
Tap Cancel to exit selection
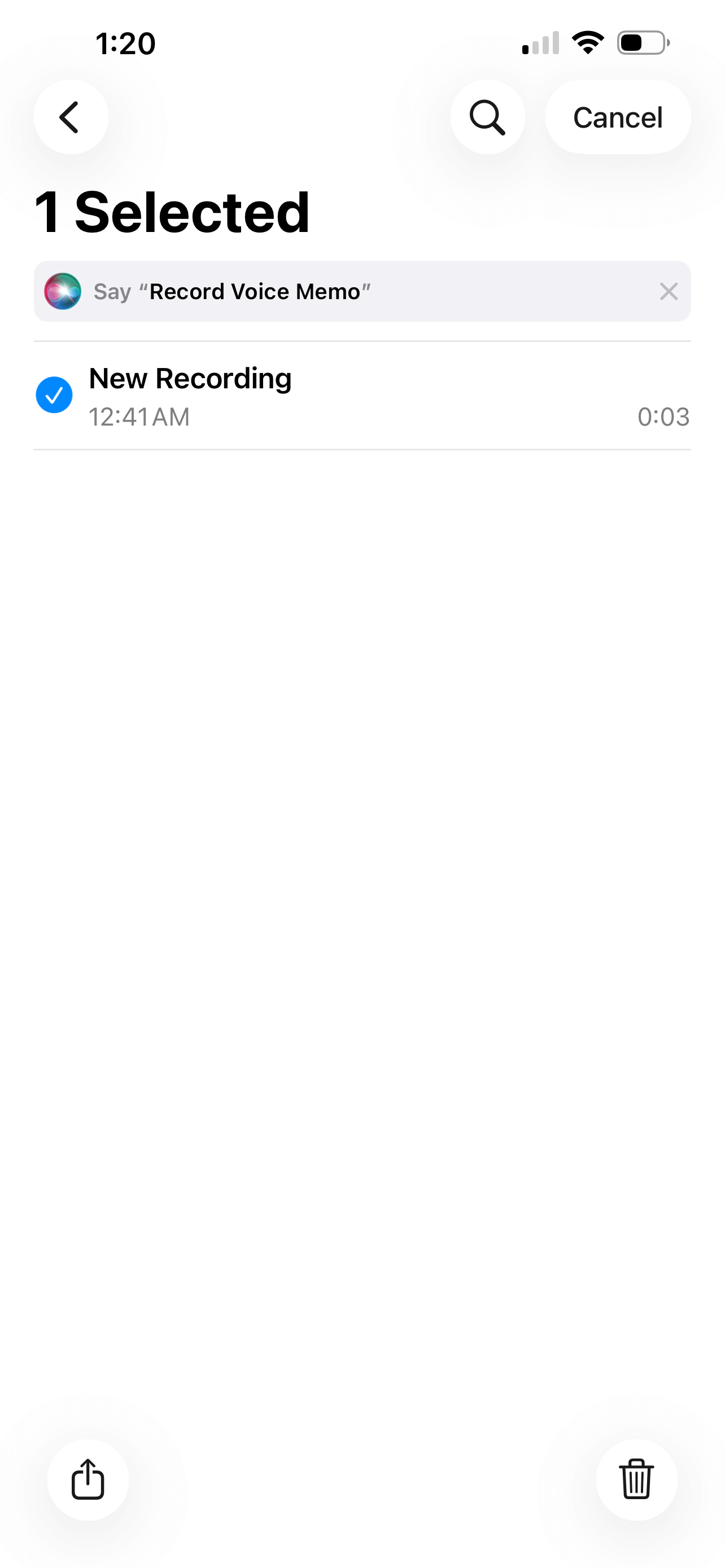[617, 117]
